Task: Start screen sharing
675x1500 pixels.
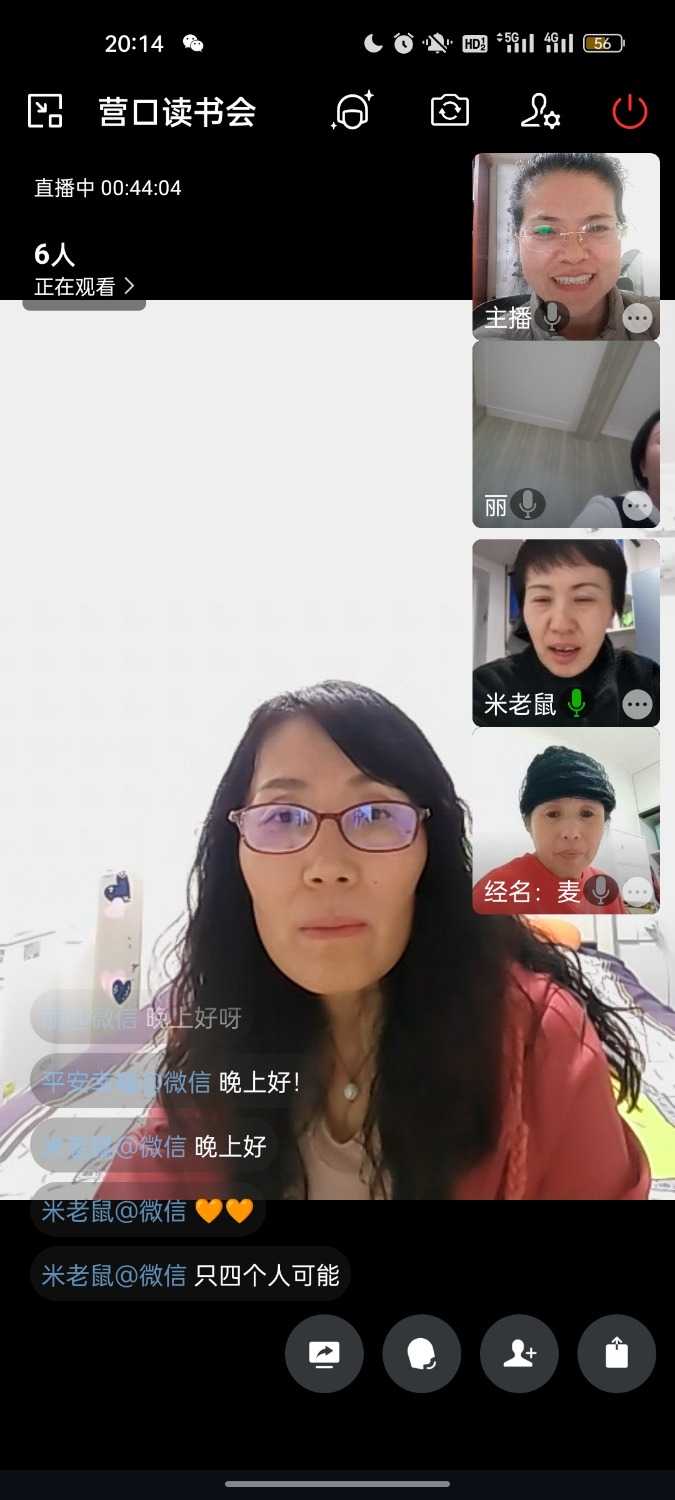Action: click(324, 1354)
